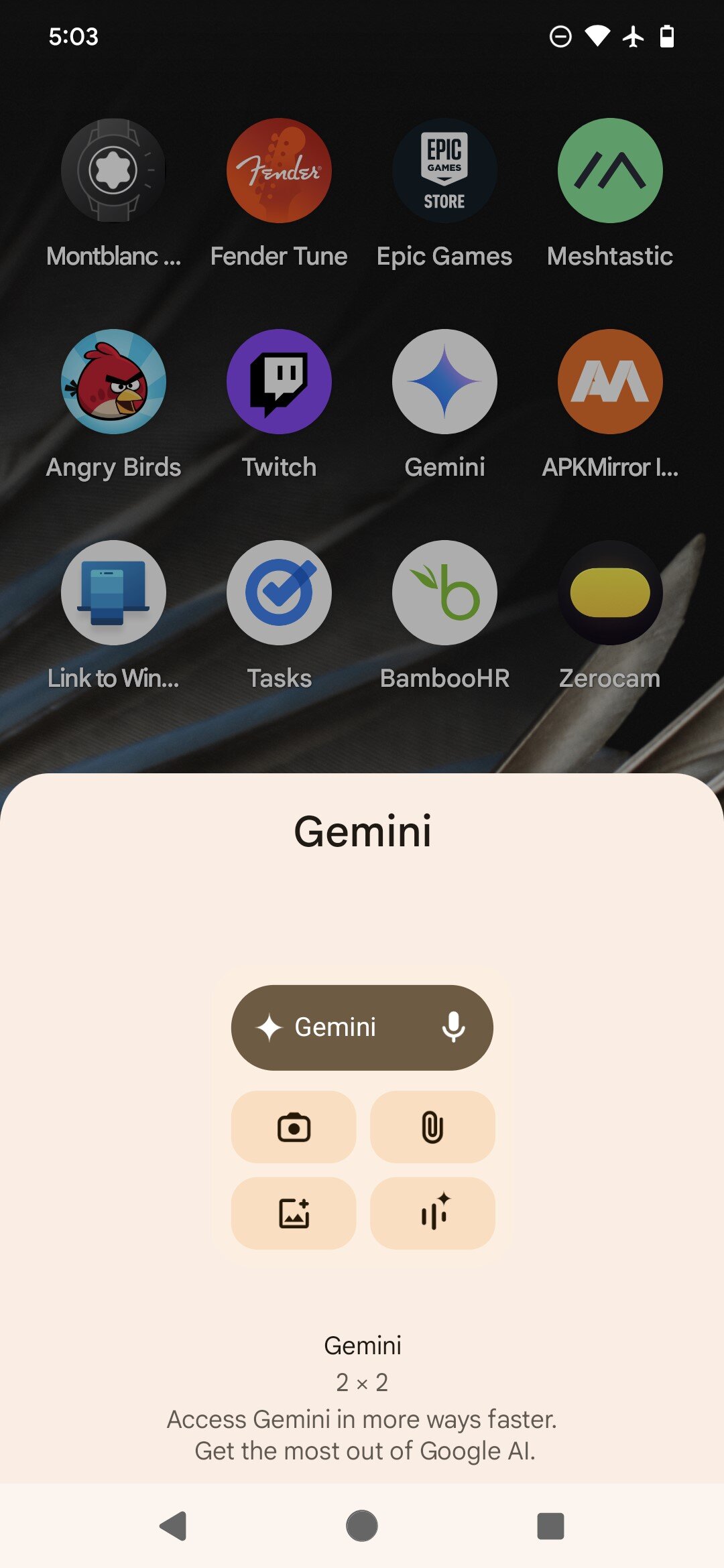Open the Zerocam app
The height and width of the screenshot is (1568, 724).
610,593
